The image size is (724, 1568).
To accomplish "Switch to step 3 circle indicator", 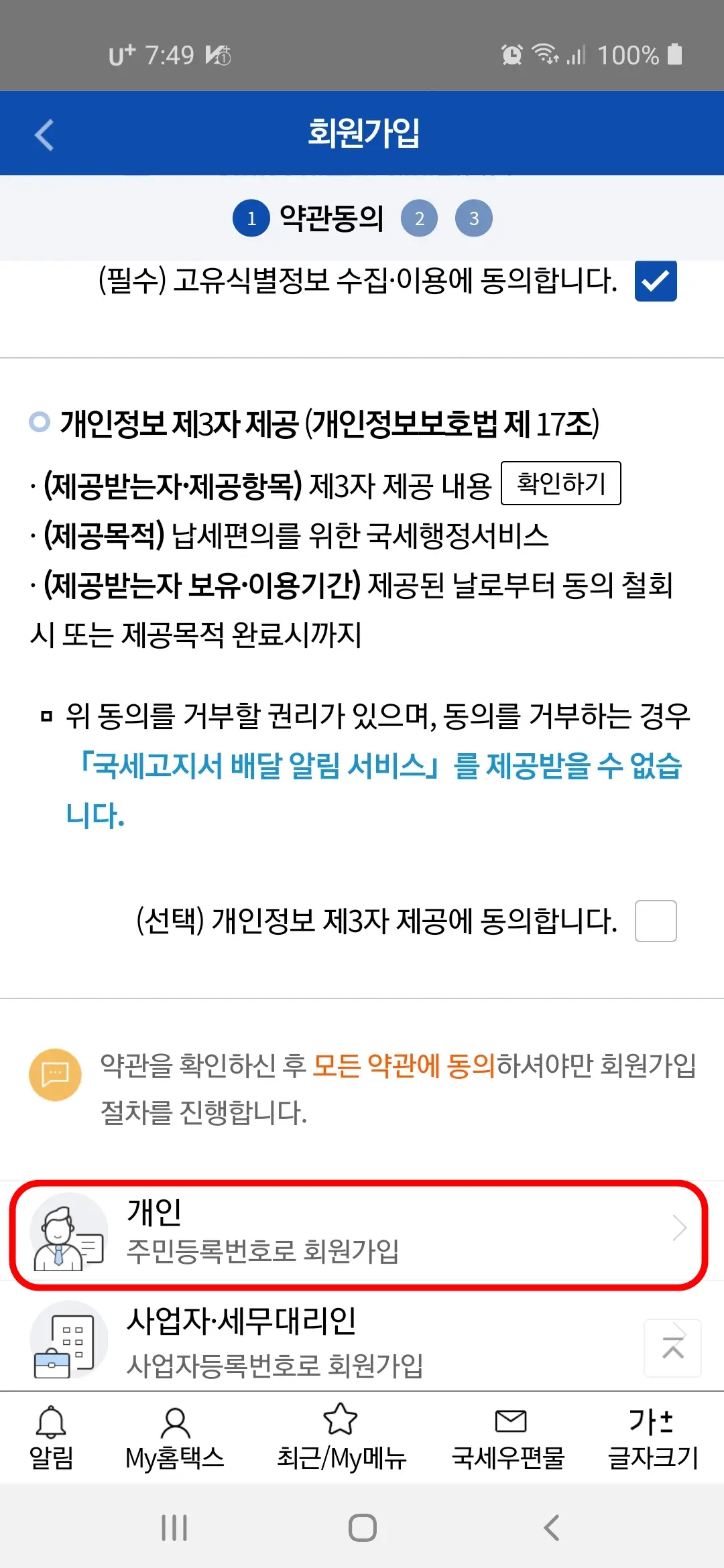I will click(474, 217).
